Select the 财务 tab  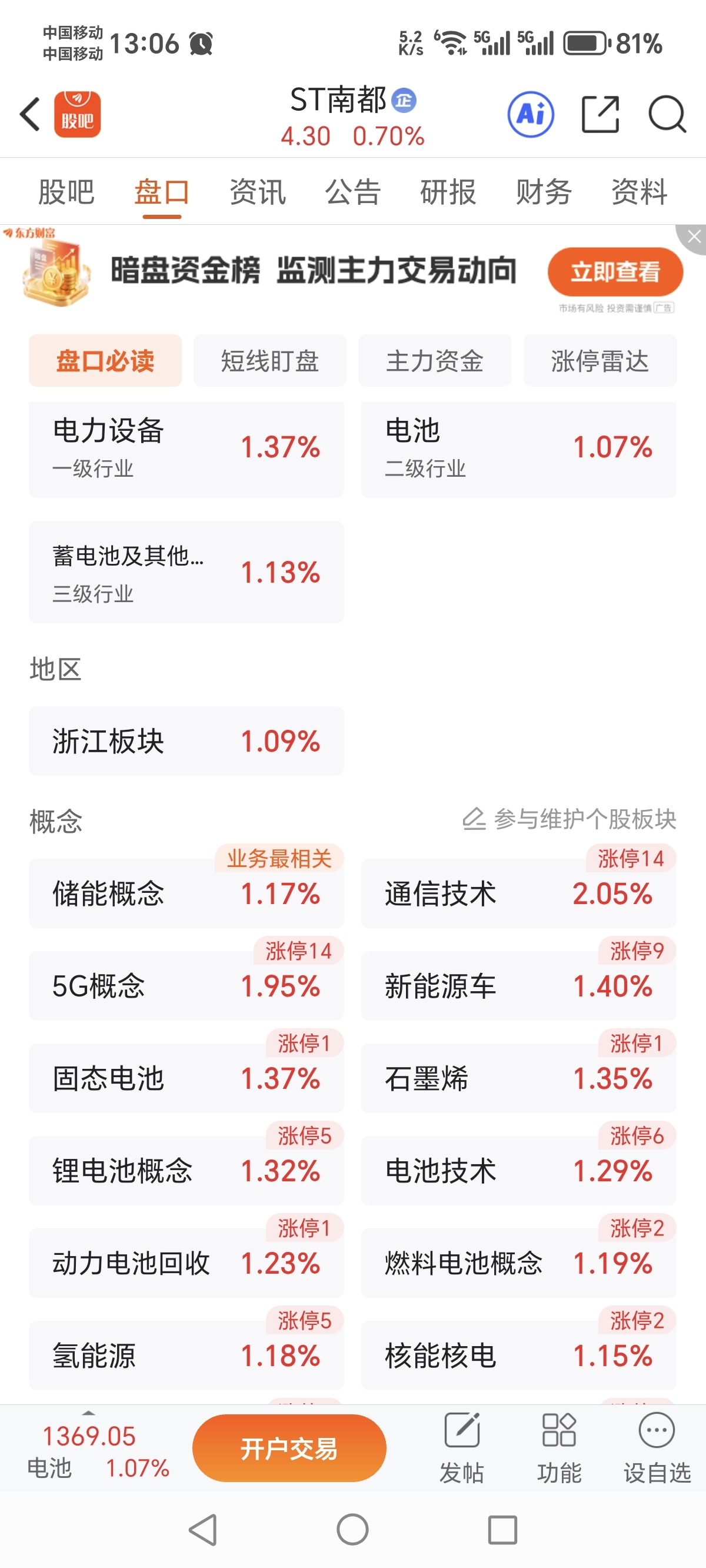point(544,192)
